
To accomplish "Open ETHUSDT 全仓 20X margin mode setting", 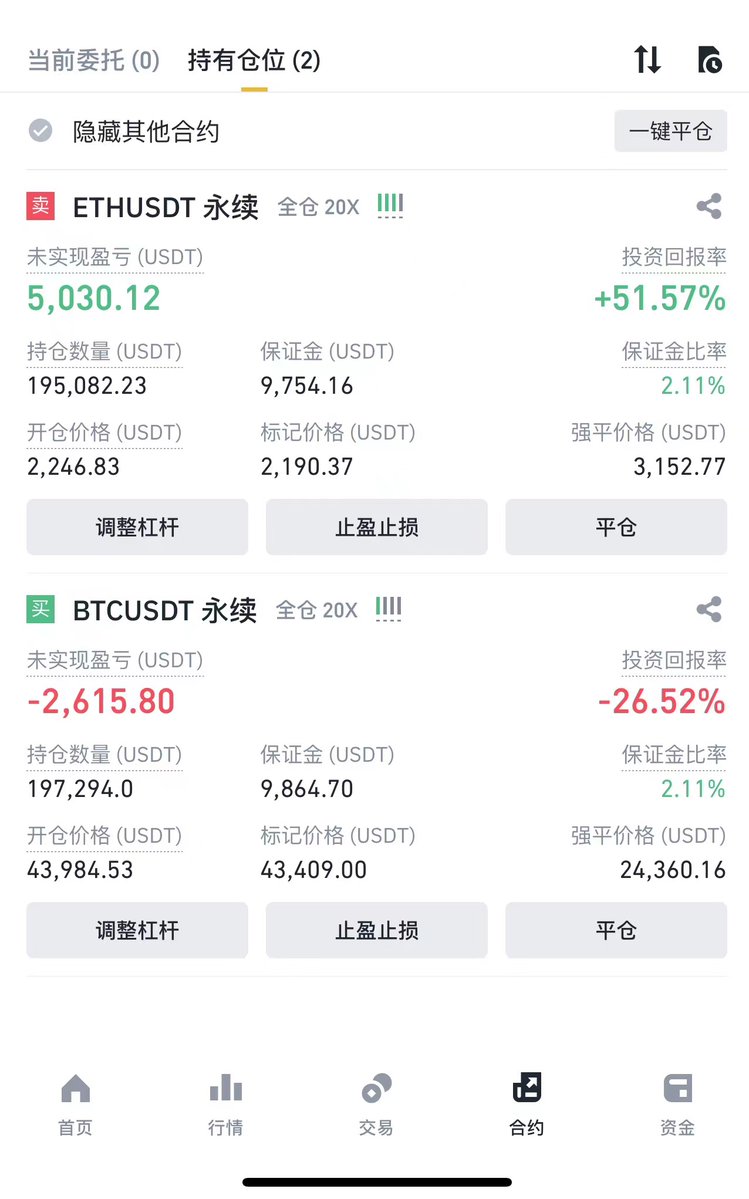I will pyautogui.click(x=318, y=207).
